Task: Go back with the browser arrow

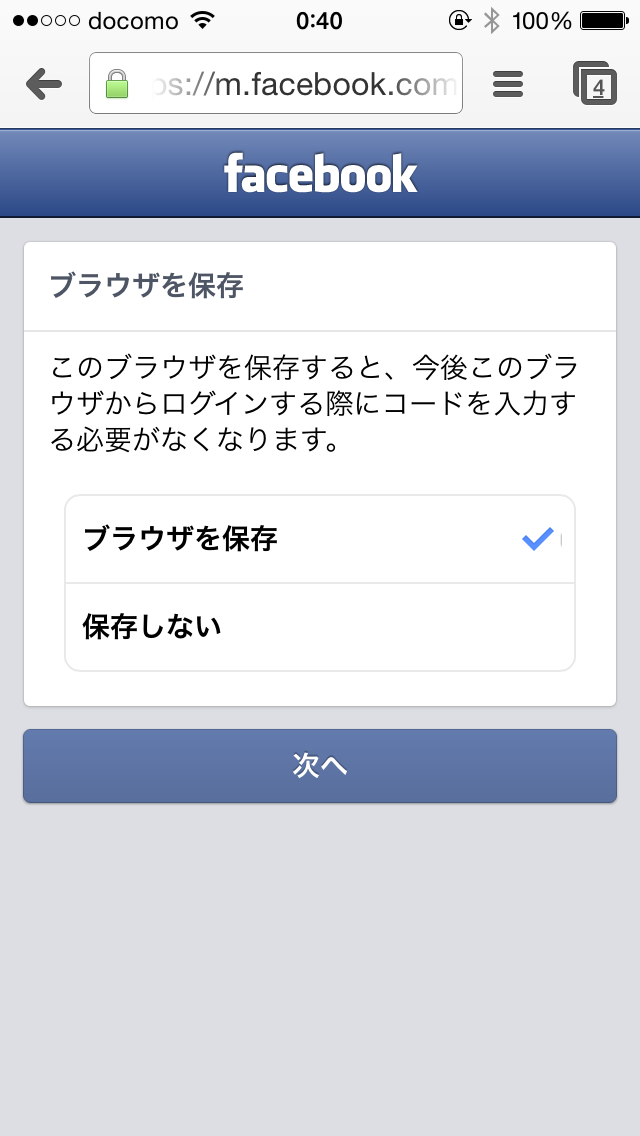Action: coord(44,85)
